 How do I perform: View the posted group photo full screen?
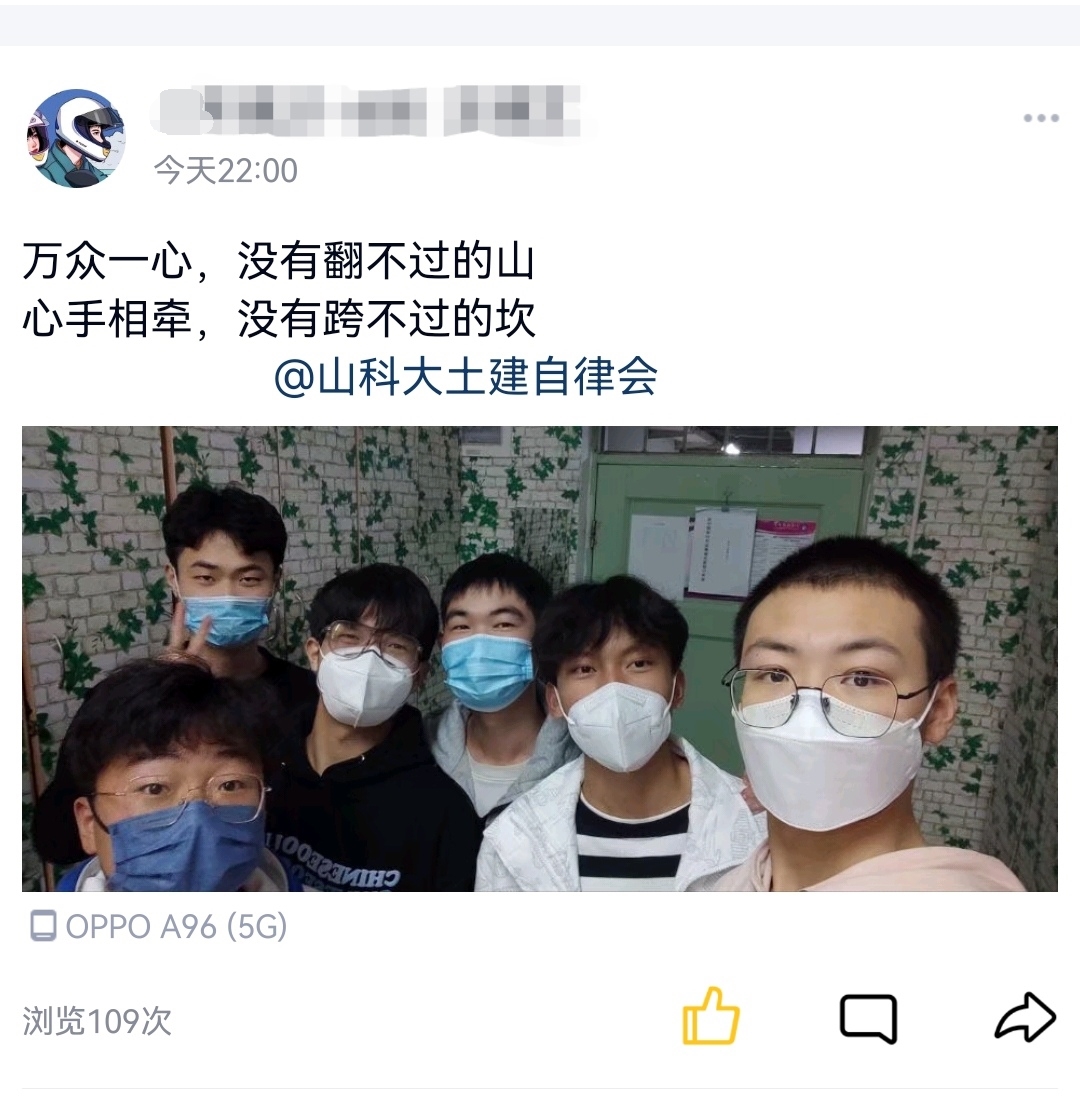[x=540, y=659]
